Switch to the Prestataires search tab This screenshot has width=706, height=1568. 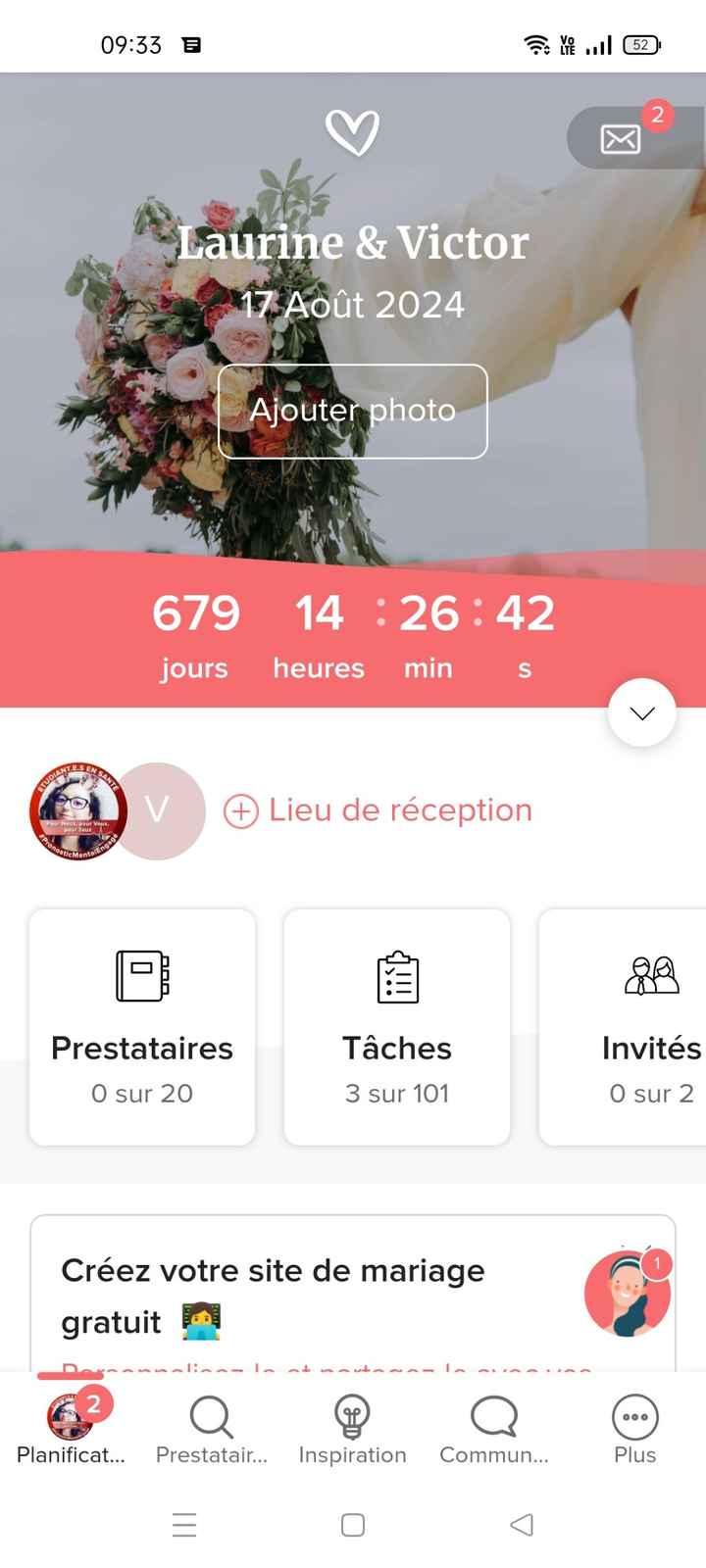point(212,1430)
